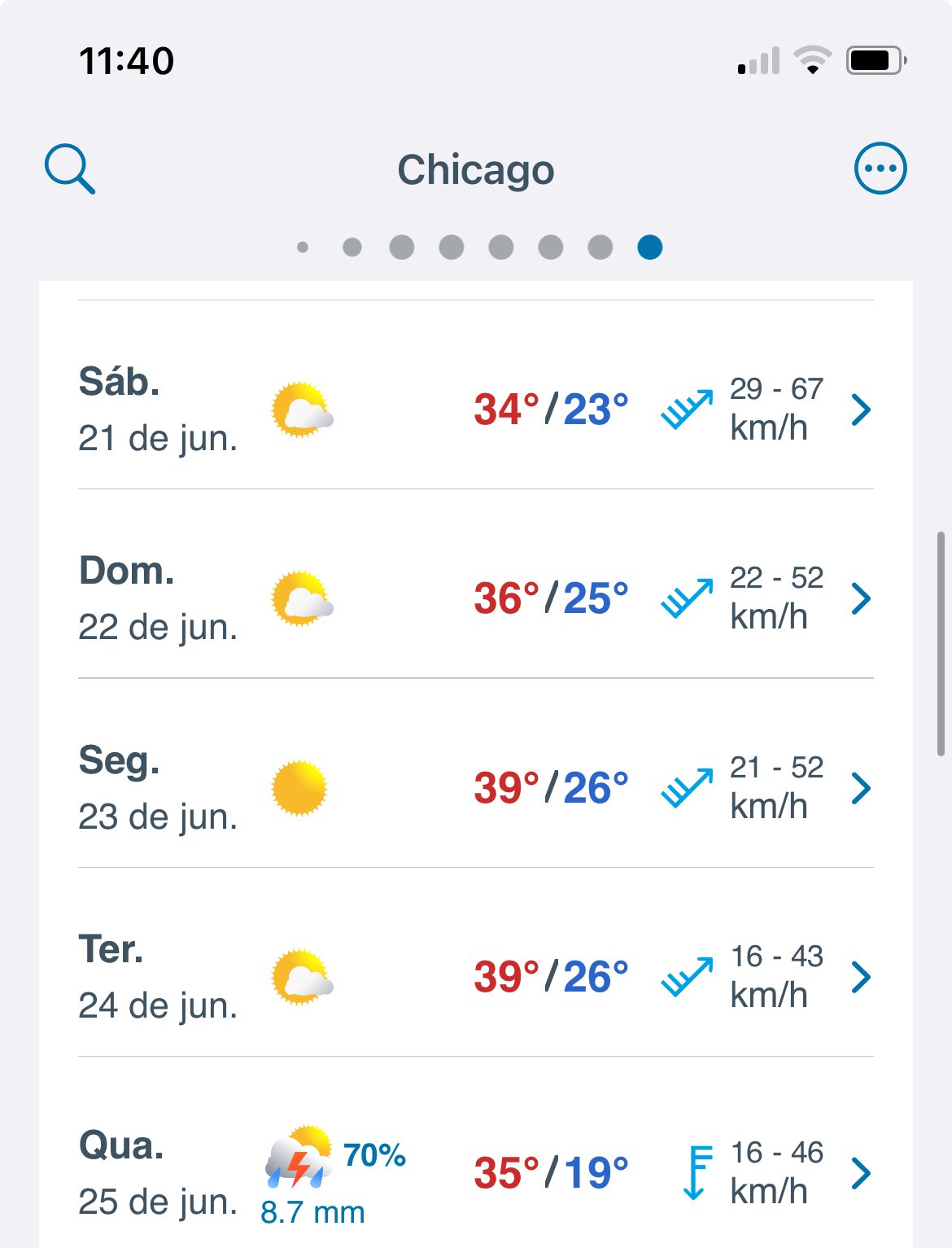Open the three-dot options menu
952x1248 pixels.
click(x=880, y=169)
